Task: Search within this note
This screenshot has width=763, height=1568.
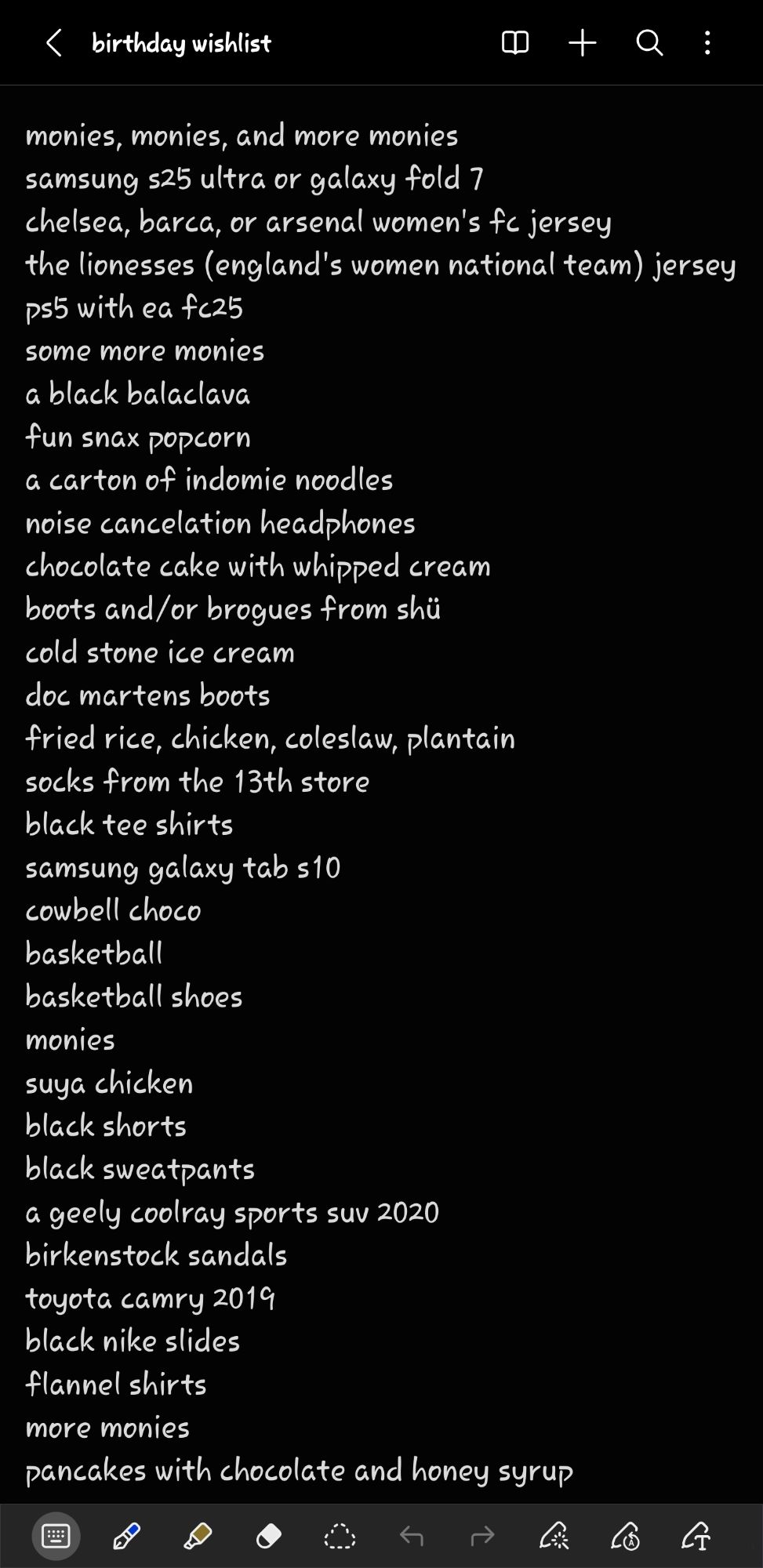Action: point(649,43)
